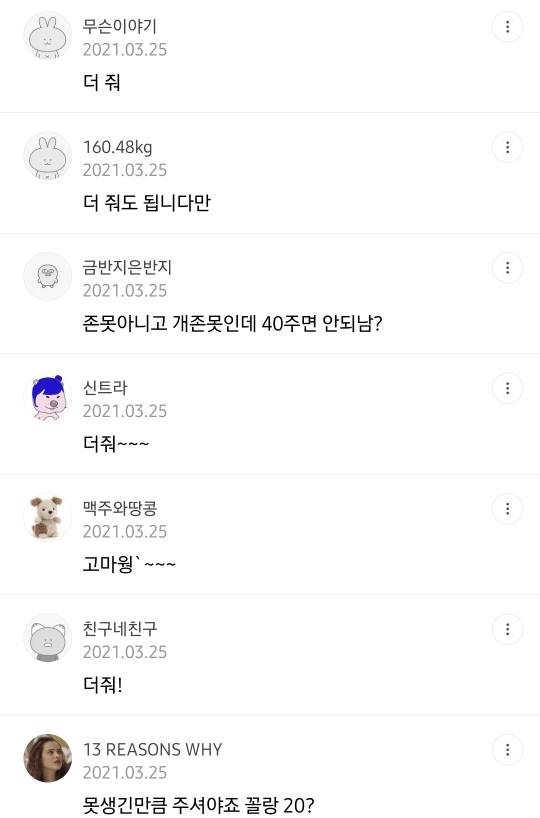View 신트라's profile picture
This screenshot has height=818, width=540.
click(47, 397)
